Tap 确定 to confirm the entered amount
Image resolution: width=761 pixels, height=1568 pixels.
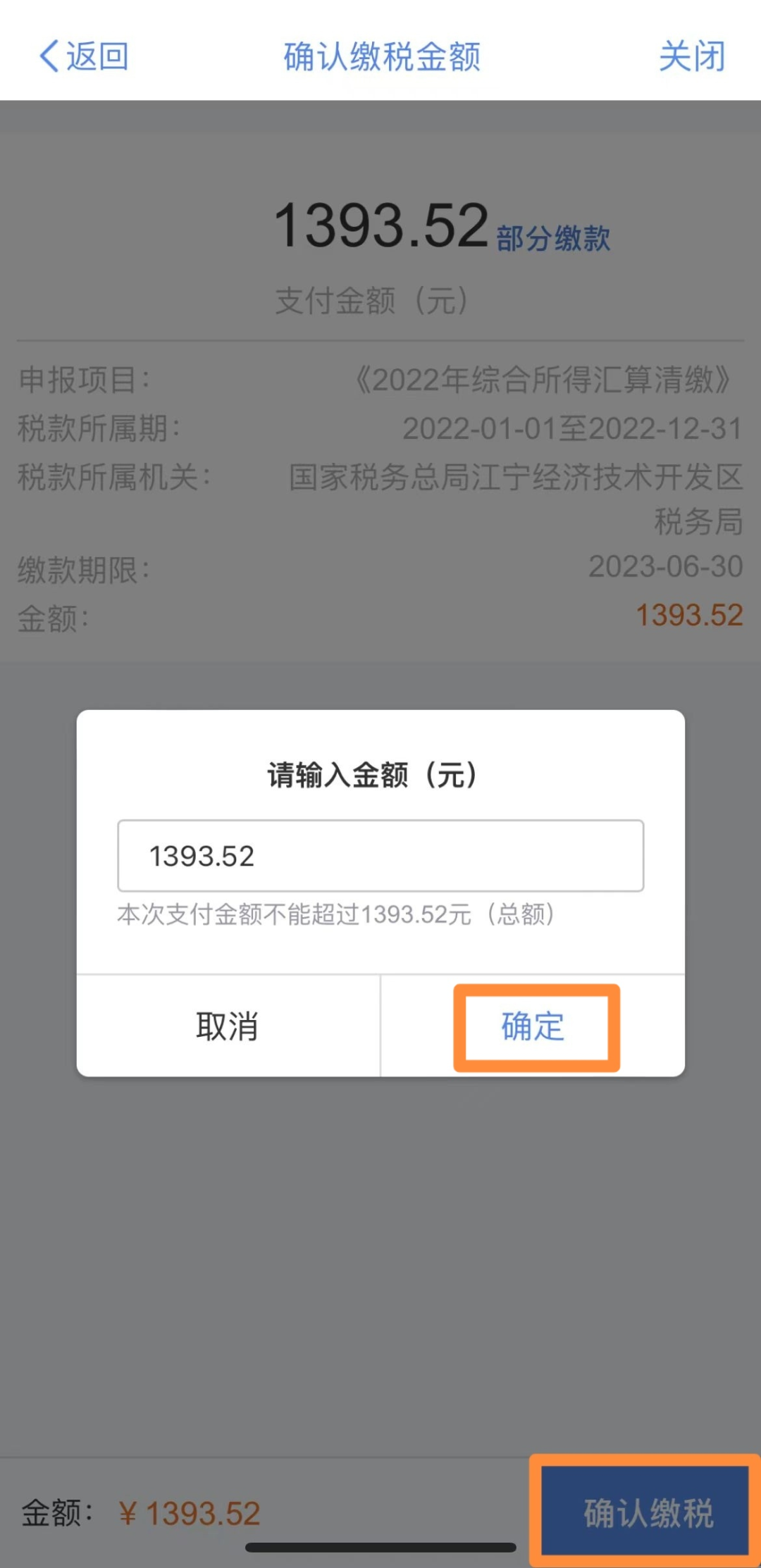[533, 1026]
